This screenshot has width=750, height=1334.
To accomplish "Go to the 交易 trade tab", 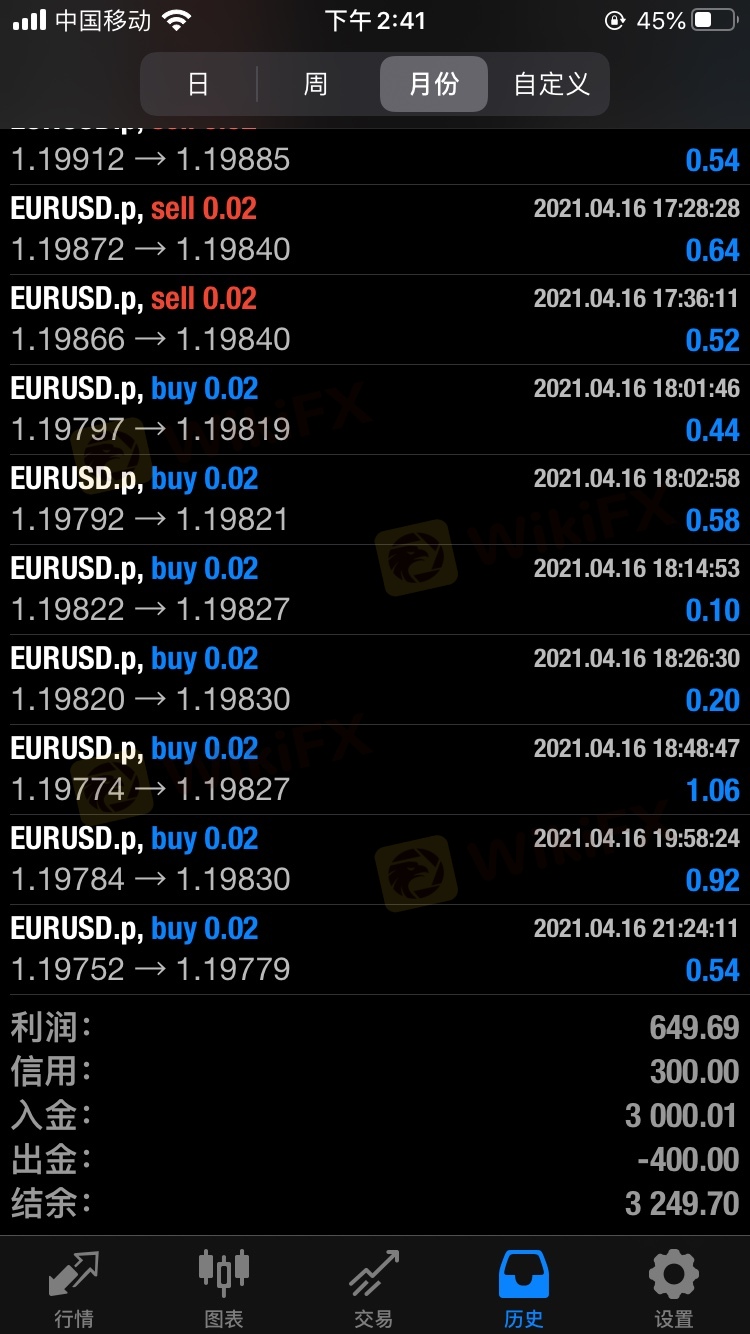I will [374, 1286].
